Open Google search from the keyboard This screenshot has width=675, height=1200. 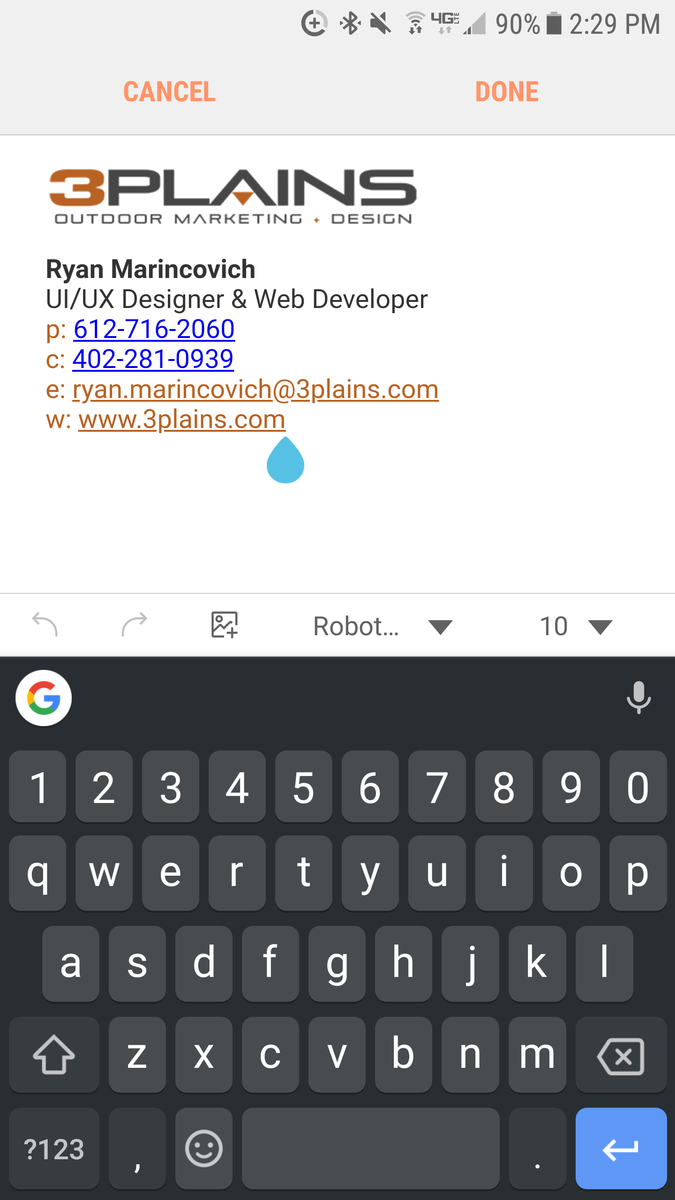tap(44, 697)
